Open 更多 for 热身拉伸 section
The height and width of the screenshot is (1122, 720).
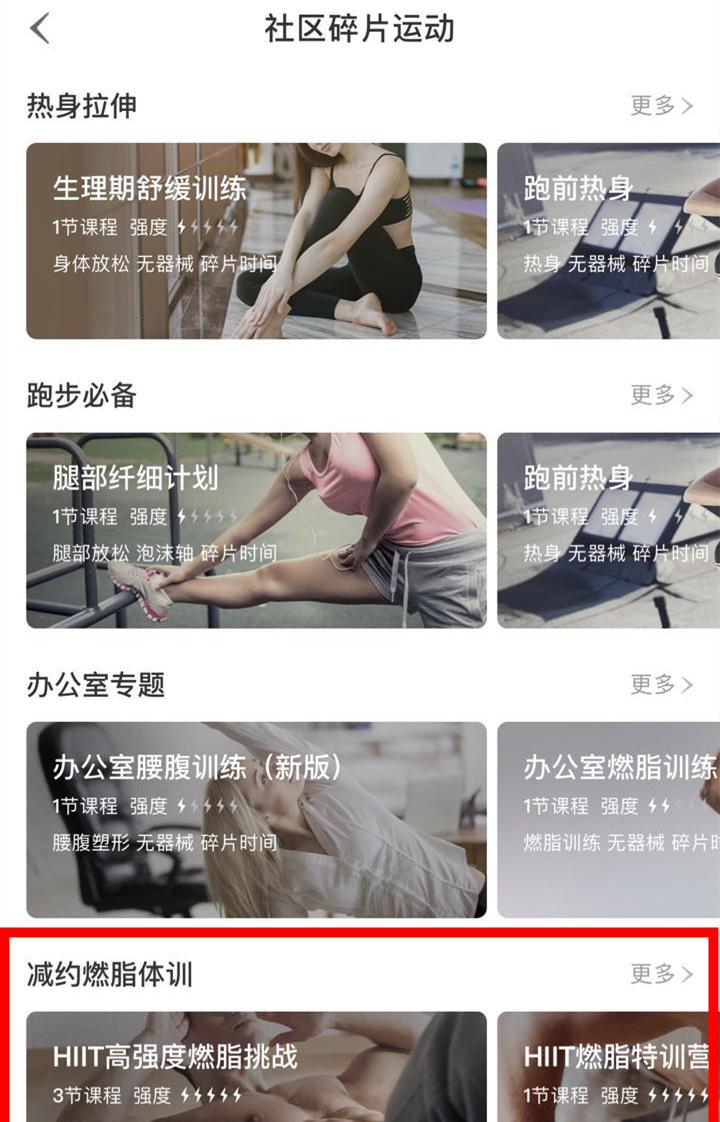coord(661,105)
